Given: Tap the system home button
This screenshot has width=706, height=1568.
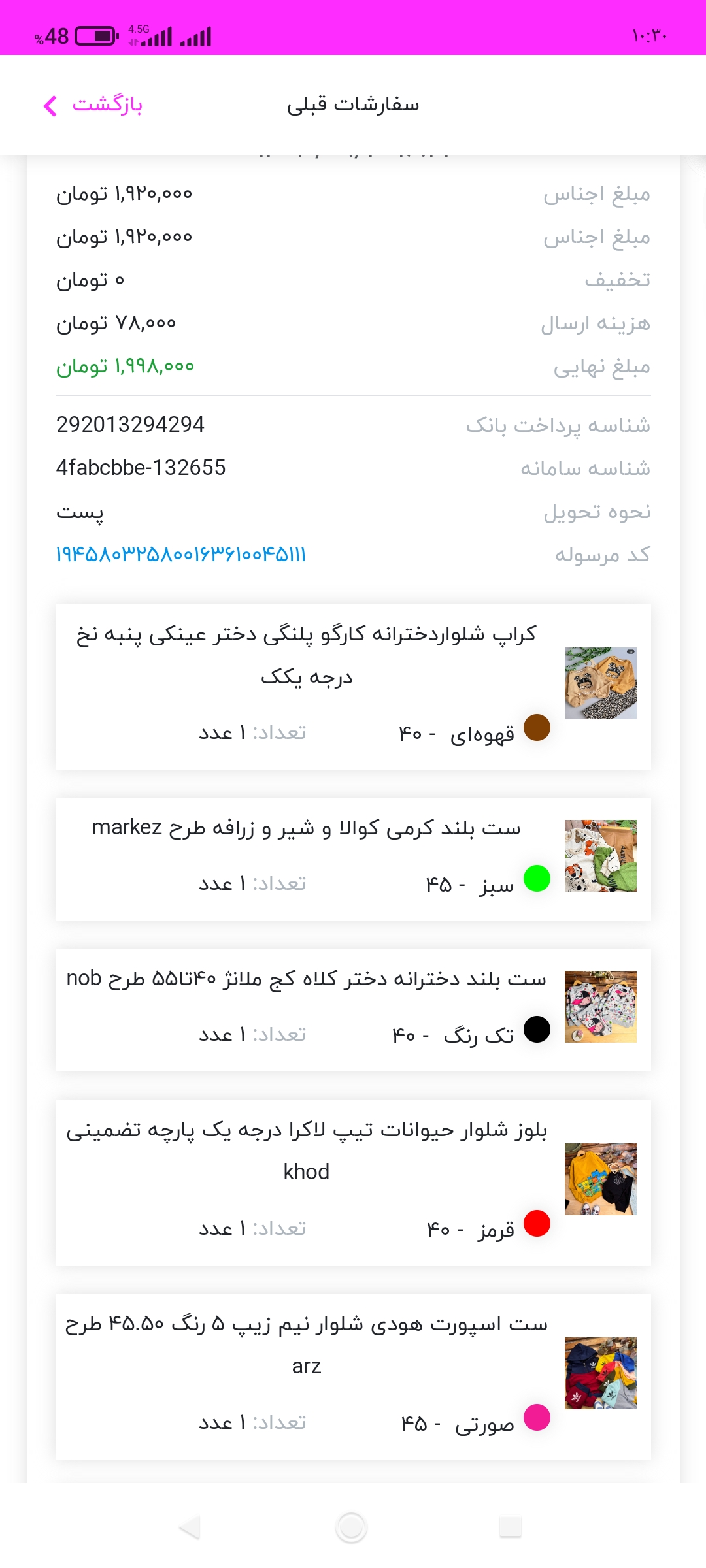Looking at the screenshot, I should click(x=352, y=1527).
